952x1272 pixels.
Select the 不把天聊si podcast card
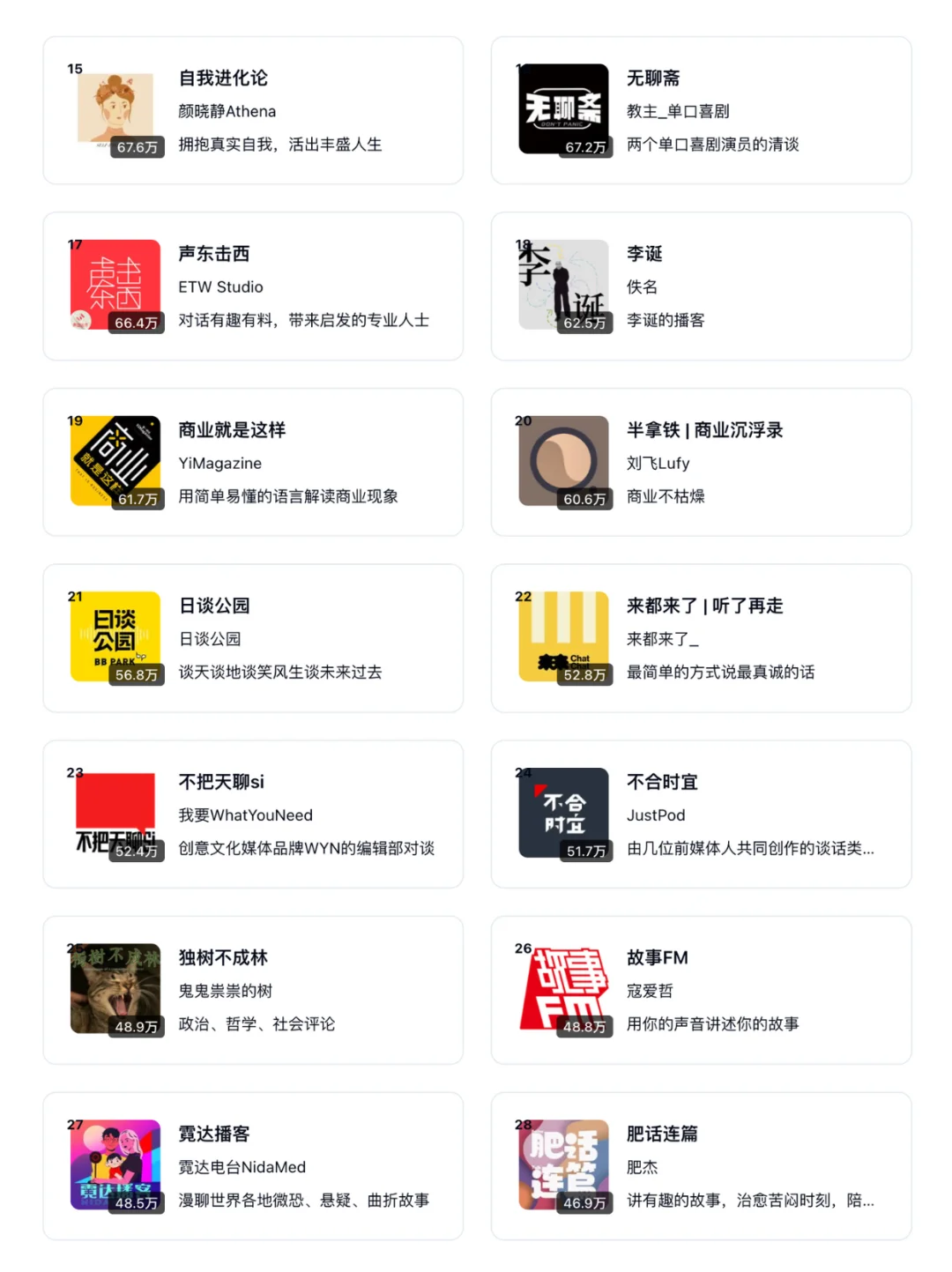(253, 813)
